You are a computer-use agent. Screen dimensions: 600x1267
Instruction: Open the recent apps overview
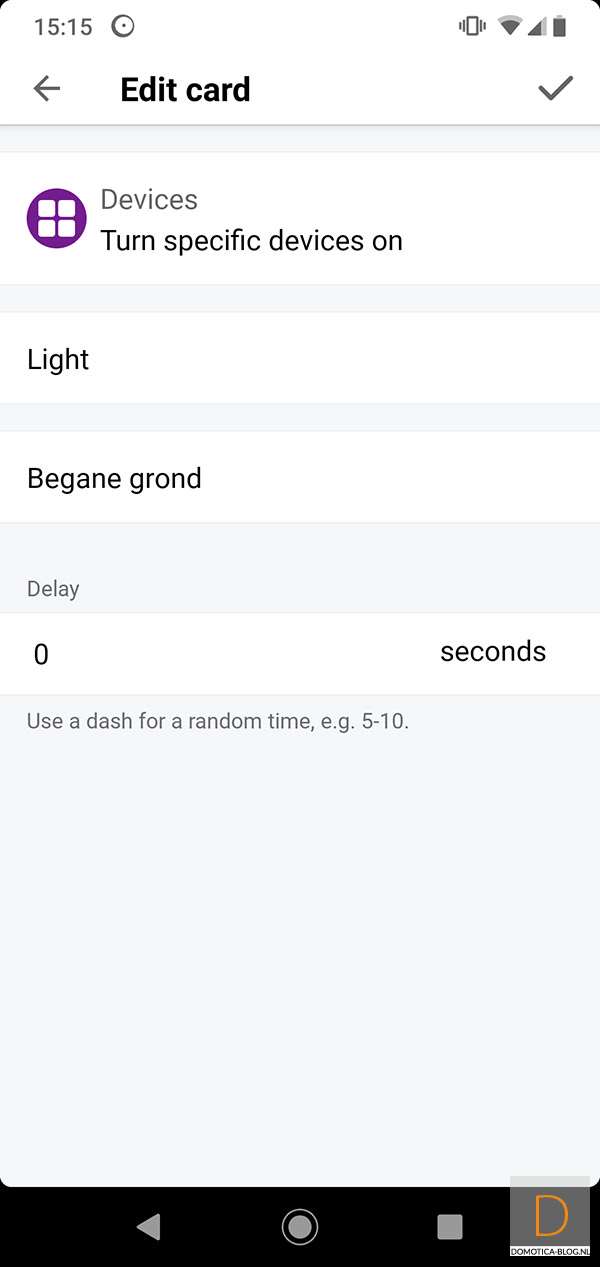[450, 1226]
